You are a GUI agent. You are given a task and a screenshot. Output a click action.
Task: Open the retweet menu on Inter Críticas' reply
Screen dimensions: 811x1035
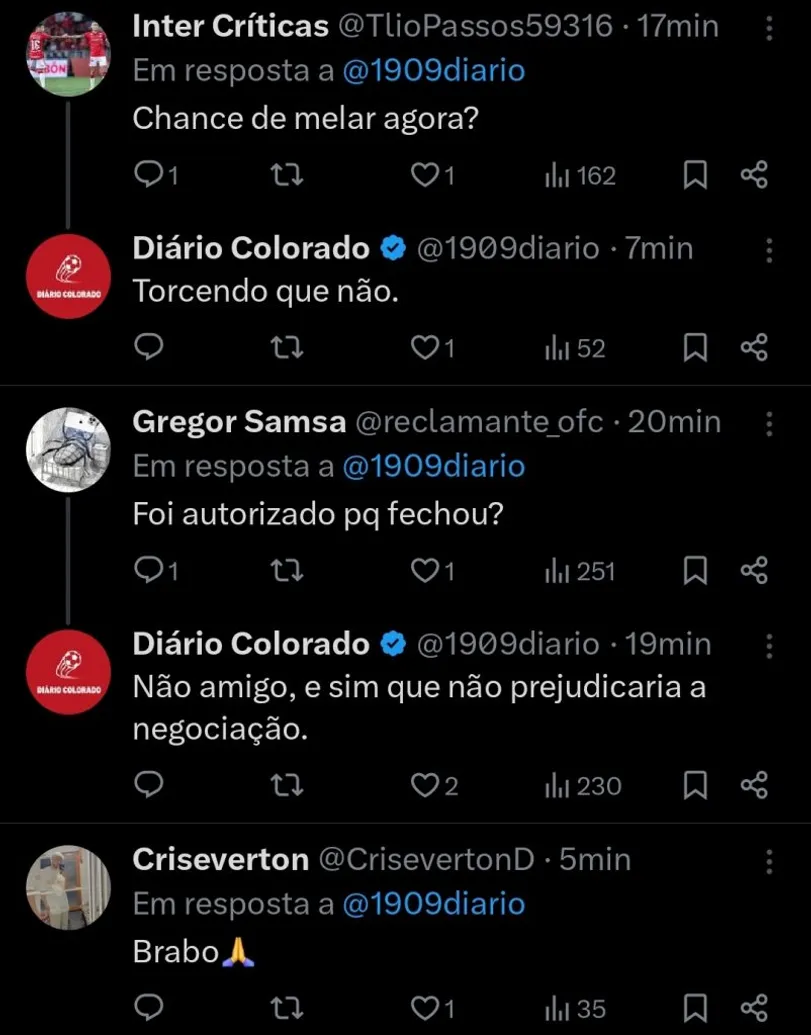[x=286, y=174]
